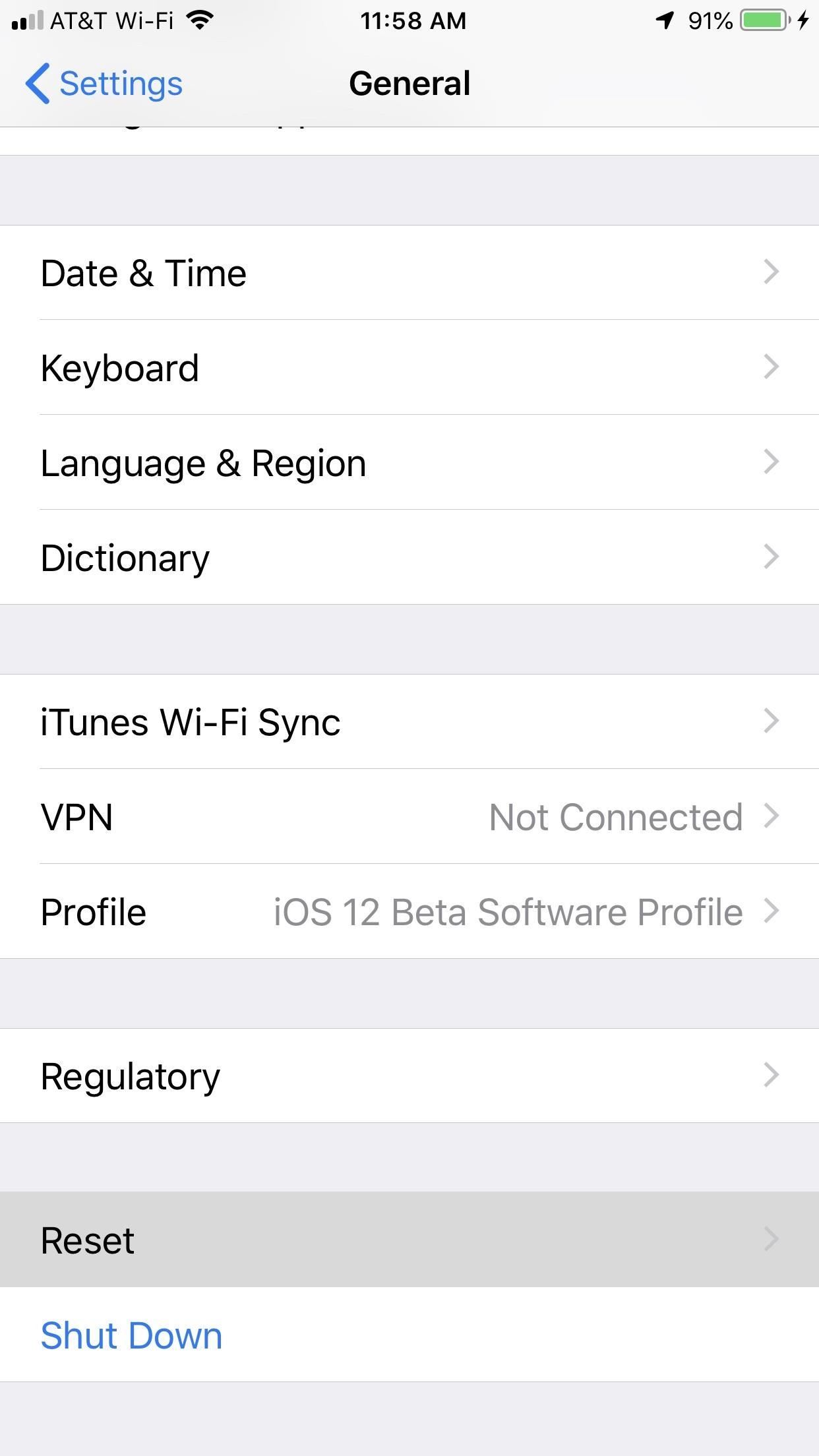Open Keyboard settings
The image size is (819, 1456).
[409, 368]
